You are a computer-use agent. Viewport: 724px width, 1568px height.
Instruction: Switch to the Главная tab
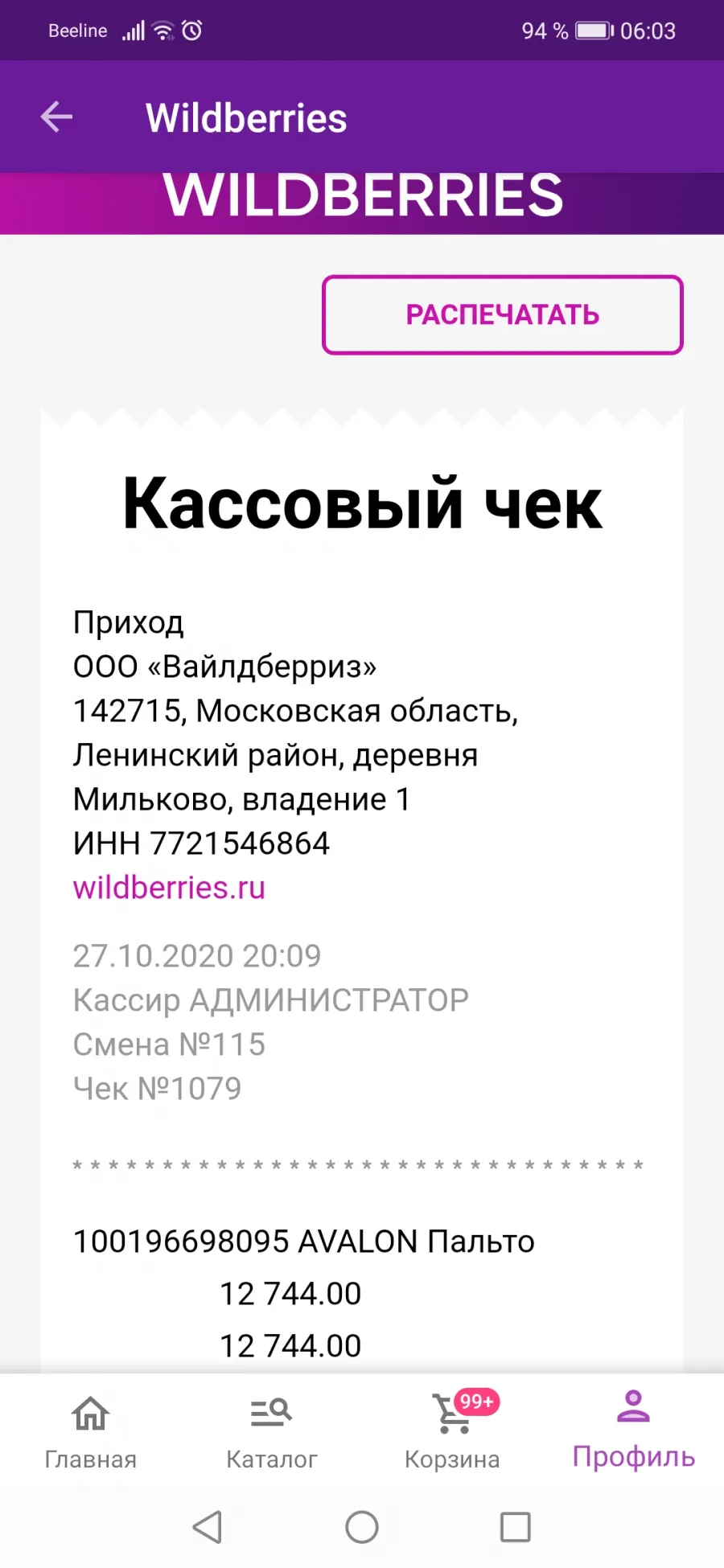coord(91,1433)
